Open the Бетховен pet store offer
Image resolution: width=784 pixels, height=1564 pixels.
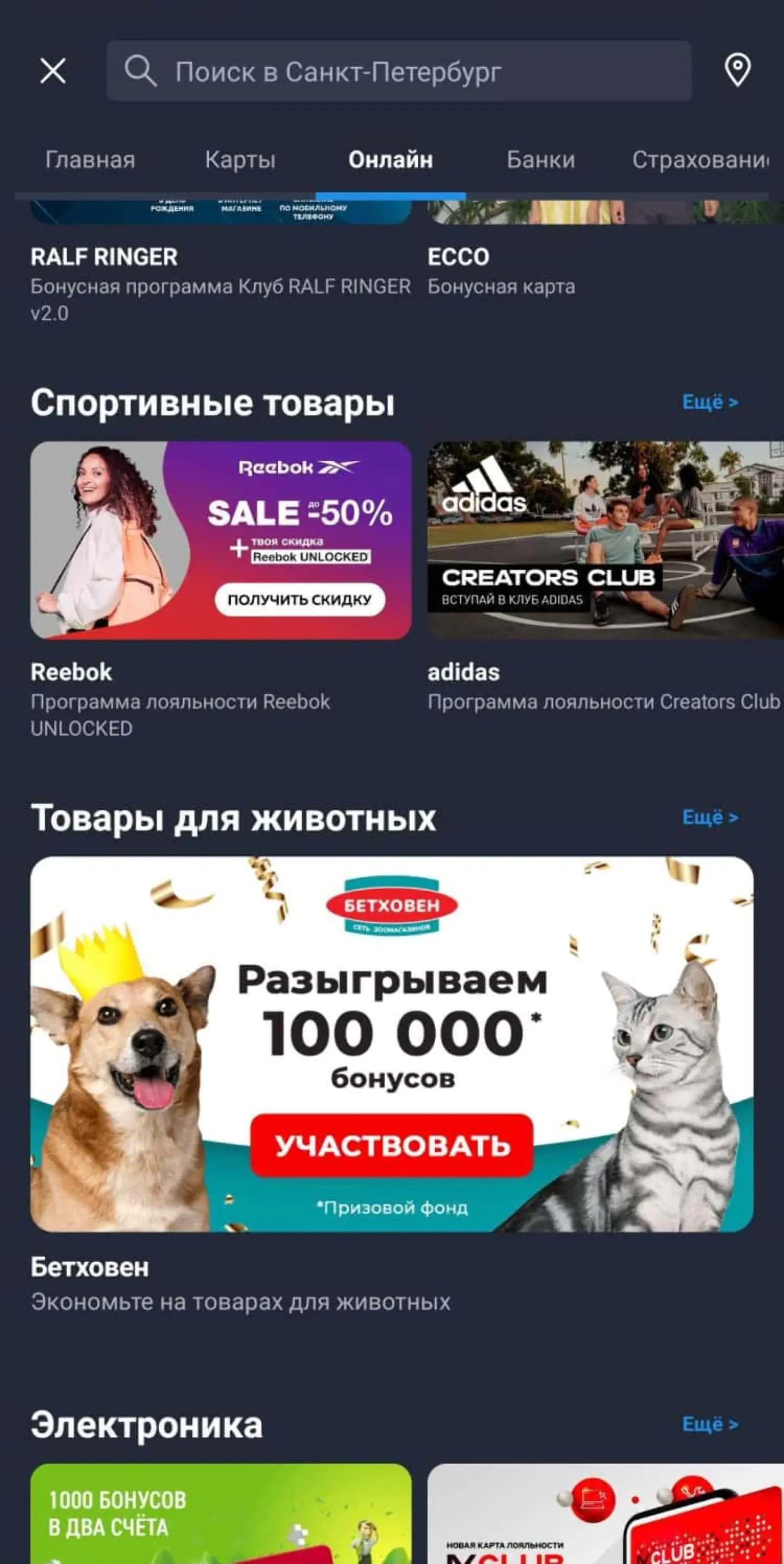pyautogui.click(x=392, y=1043)
